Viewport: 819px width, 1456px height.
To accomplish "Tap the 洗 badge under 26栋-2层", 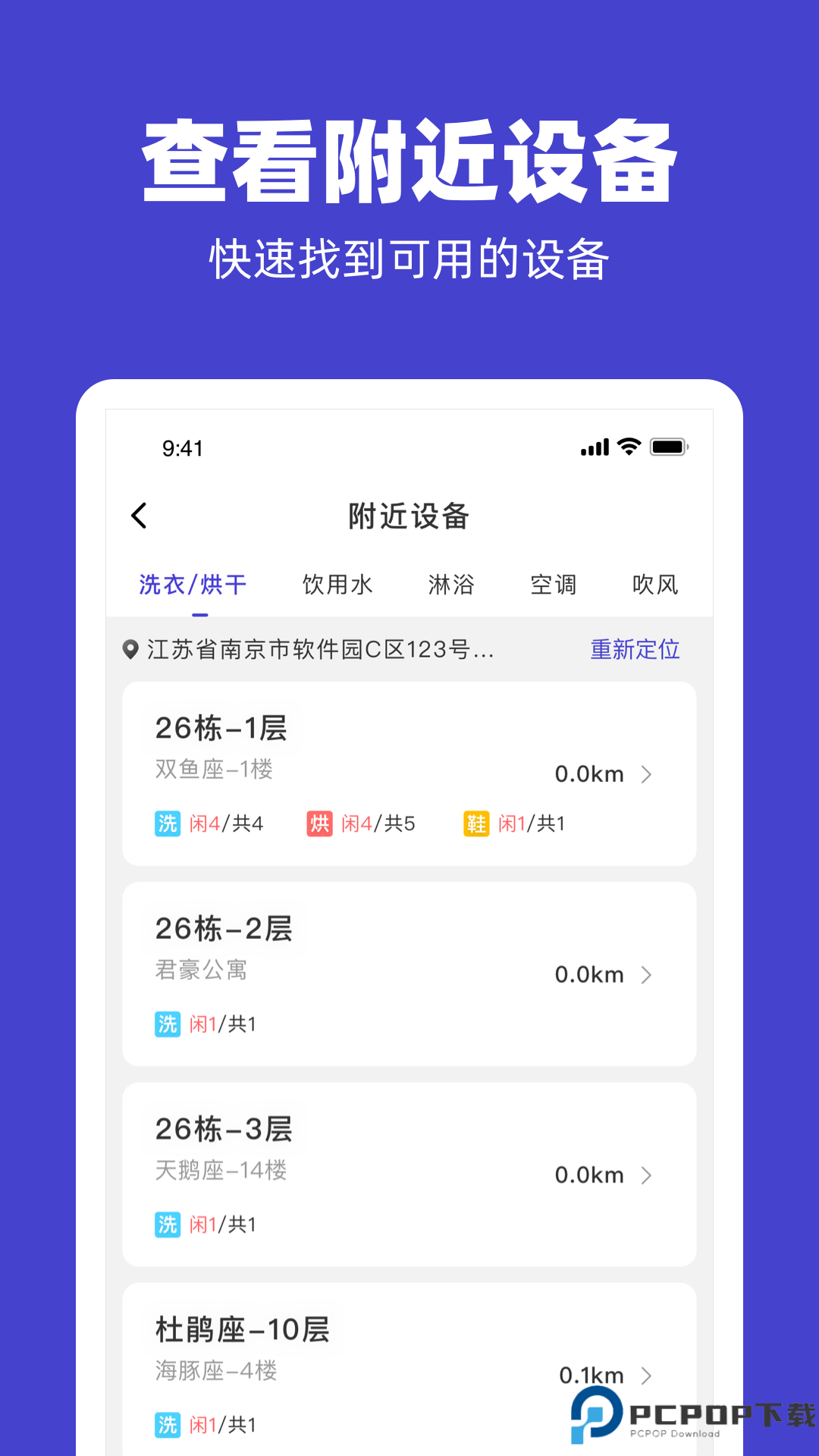I will click(168, 1023).
